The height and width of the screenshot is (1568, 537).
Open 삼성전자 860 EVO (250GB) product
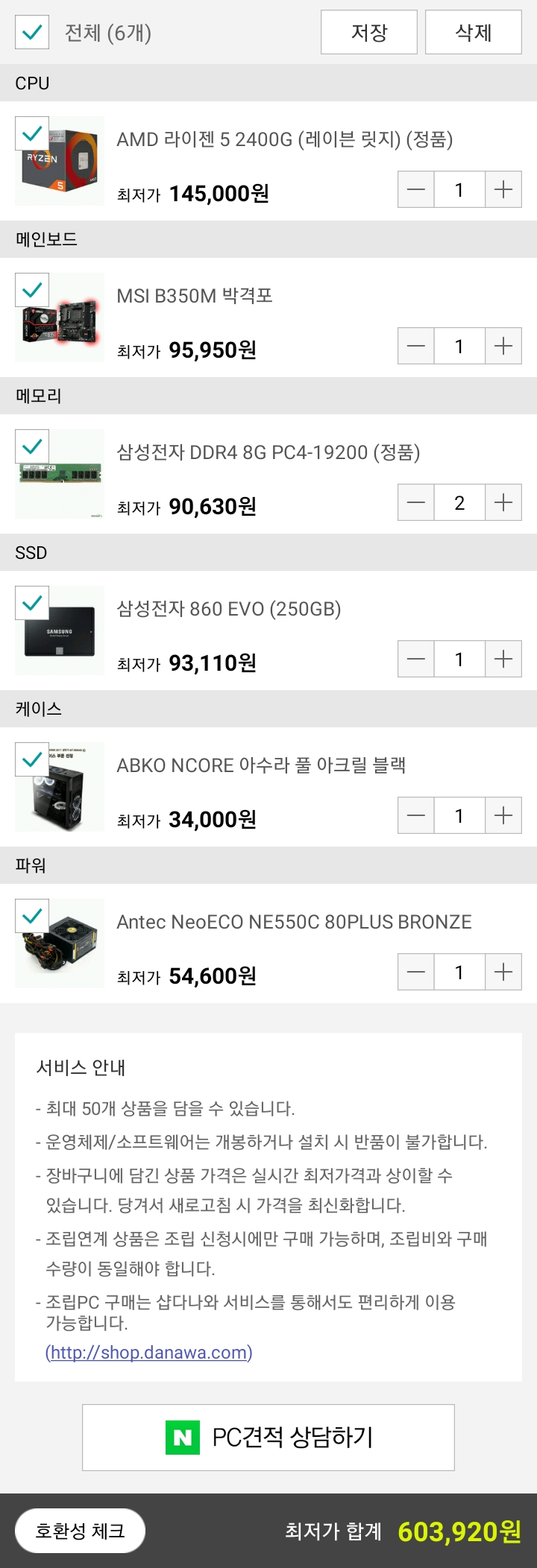[228, 609]
